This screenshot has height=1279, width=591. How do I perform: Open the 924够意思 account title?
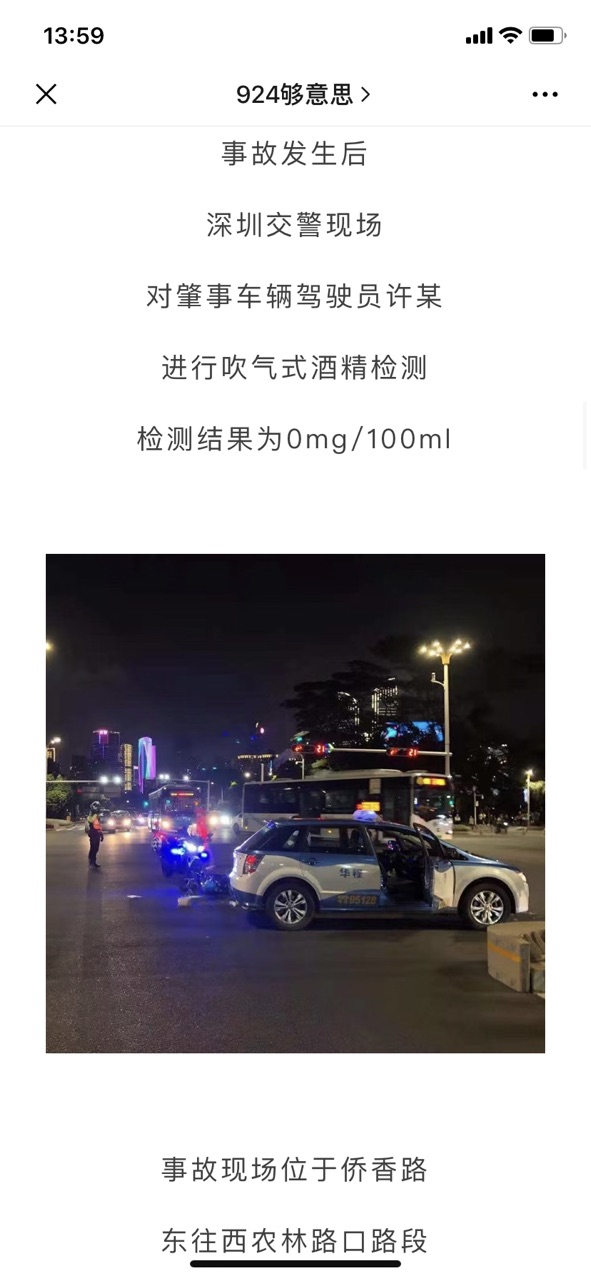pyautogui.click(x=303, y=94)
